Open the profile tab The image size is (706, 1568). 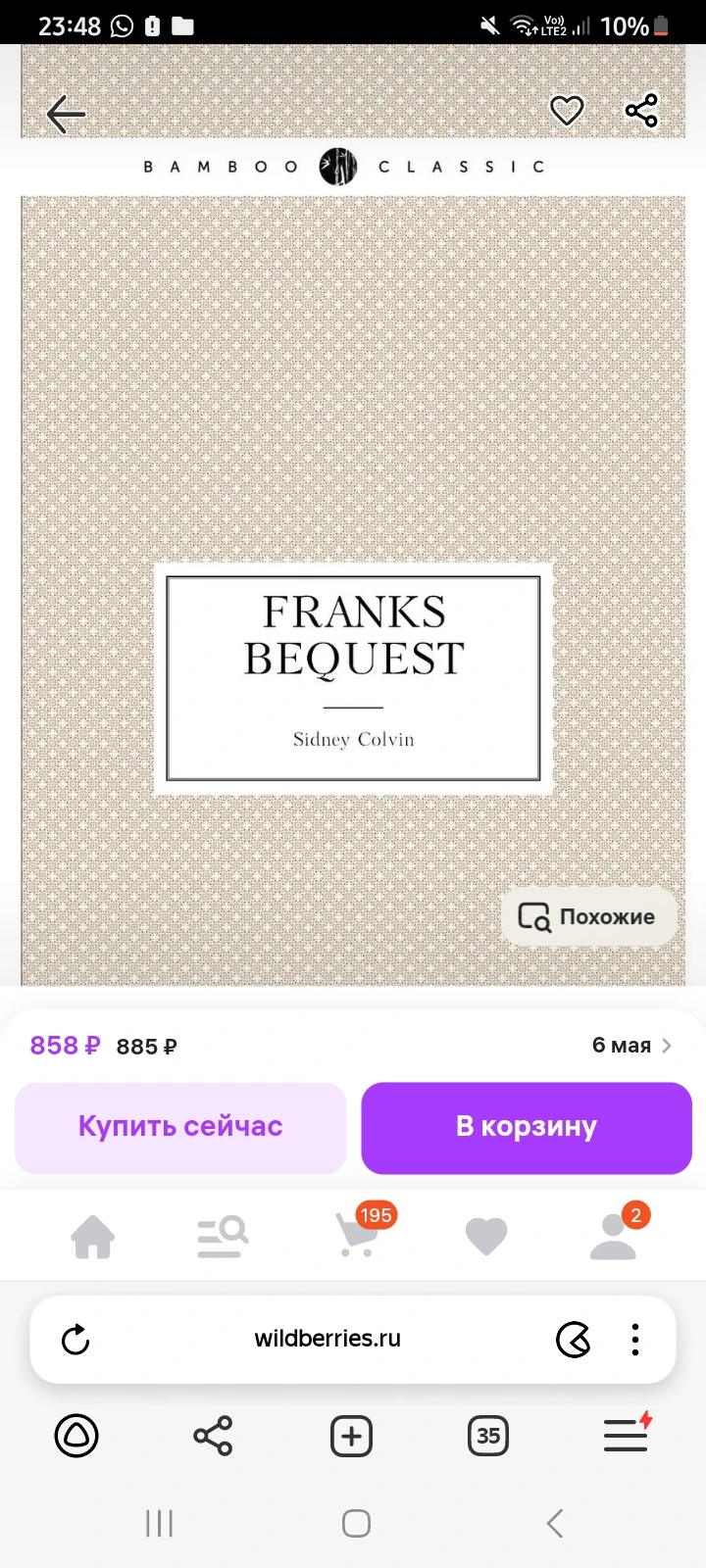614,1236
